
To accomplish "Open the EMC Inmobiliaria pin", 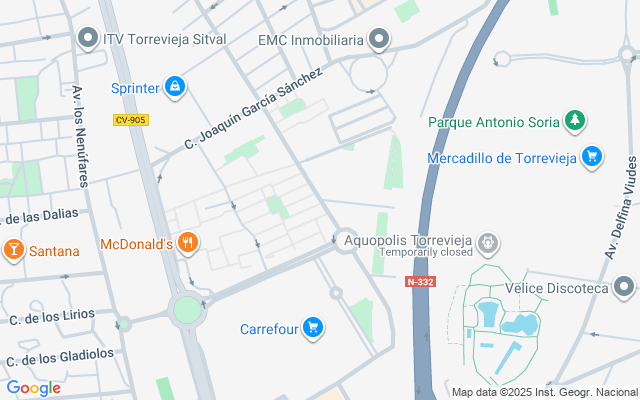I will coord(379,40).
